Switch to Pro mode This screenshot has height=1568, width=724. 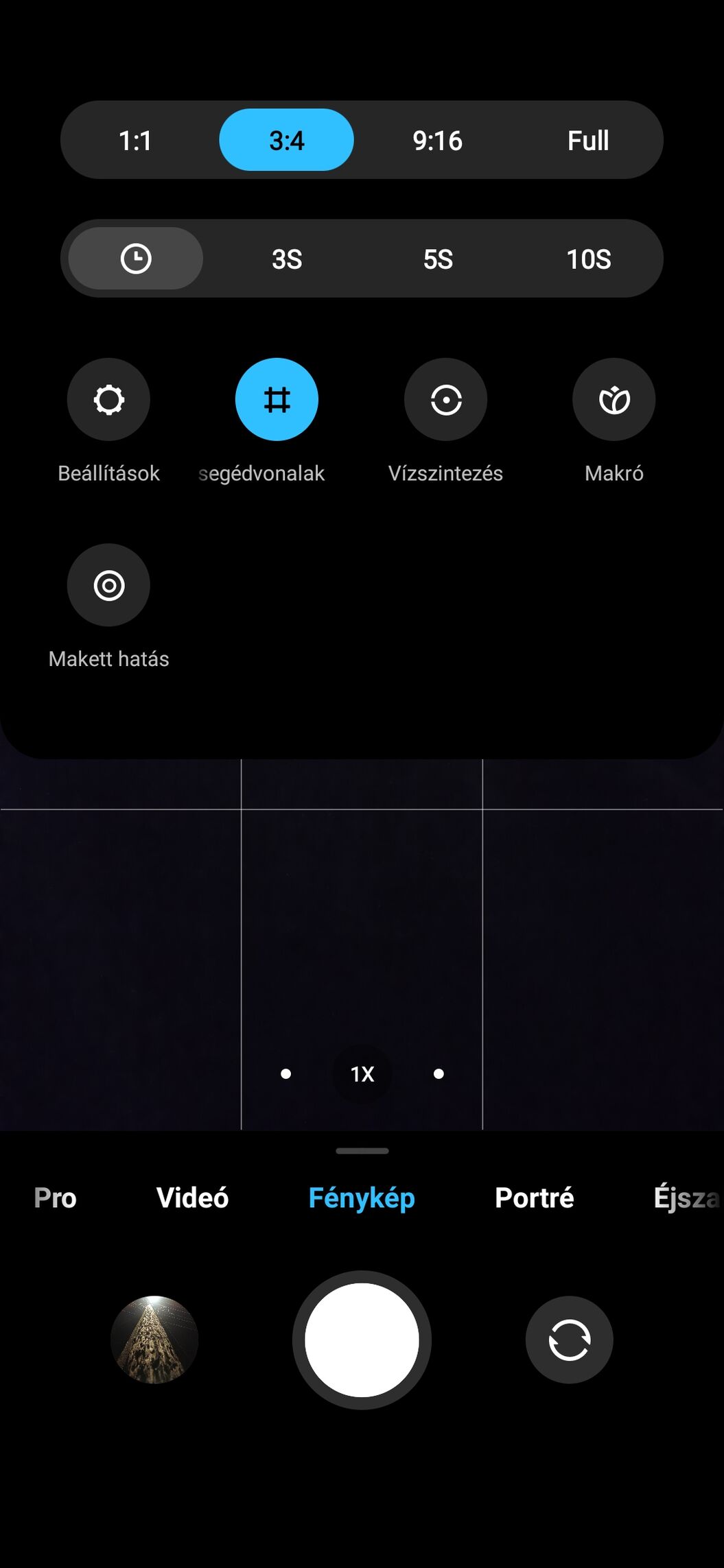[x=55, y=1198]
